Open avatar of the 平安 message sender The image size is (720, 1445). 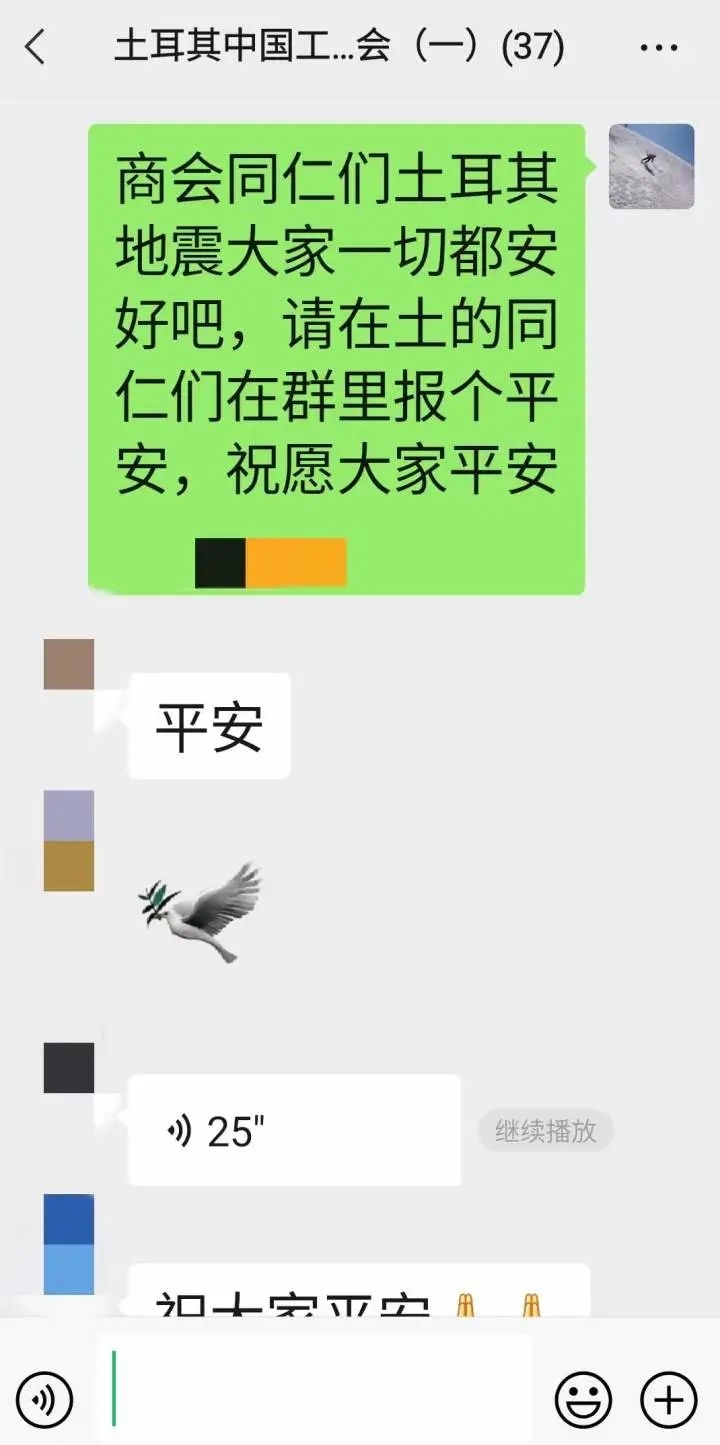coord(69,664)
